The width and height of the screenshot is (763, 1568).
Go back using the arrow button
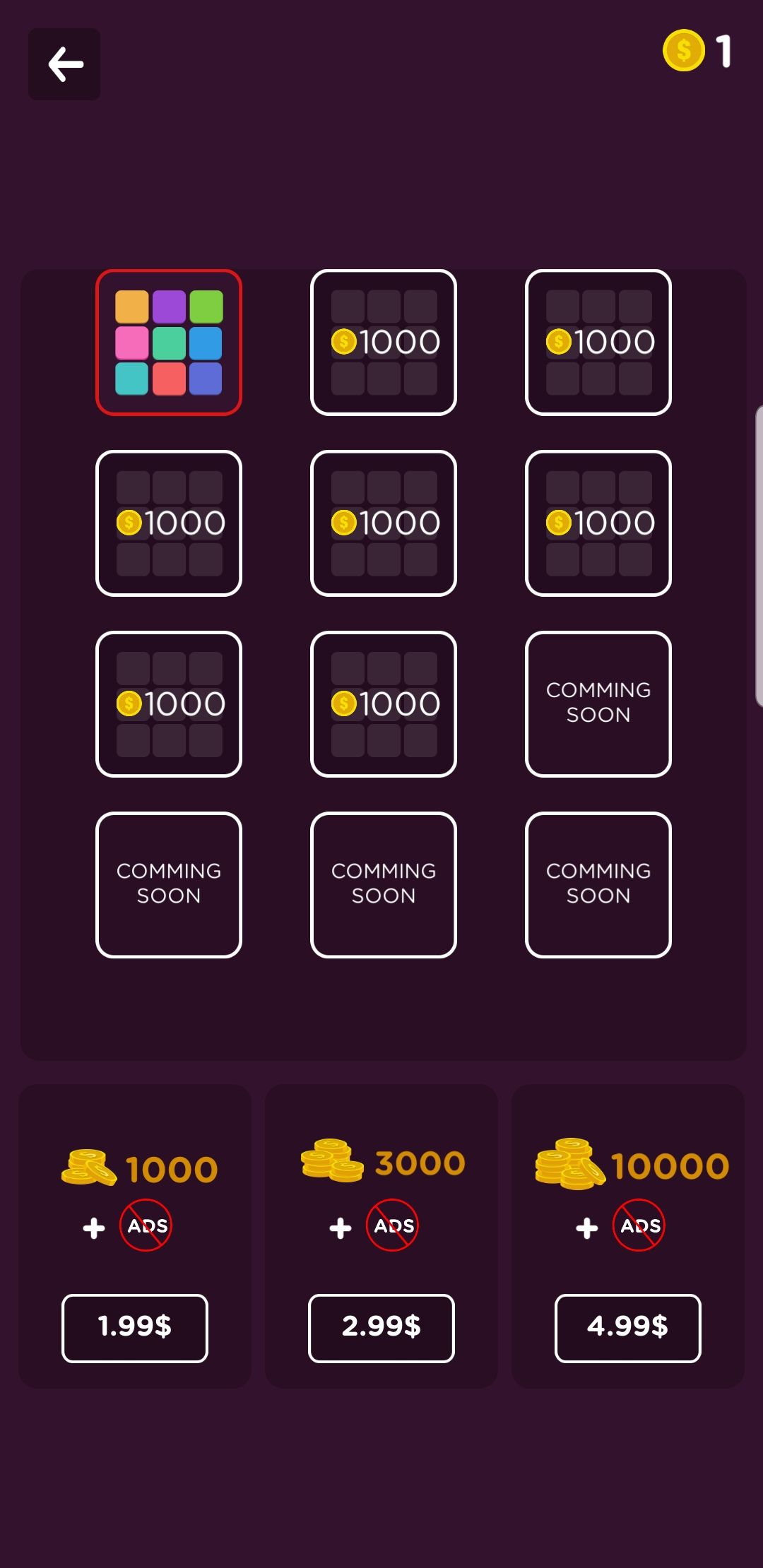coord(64,64)
